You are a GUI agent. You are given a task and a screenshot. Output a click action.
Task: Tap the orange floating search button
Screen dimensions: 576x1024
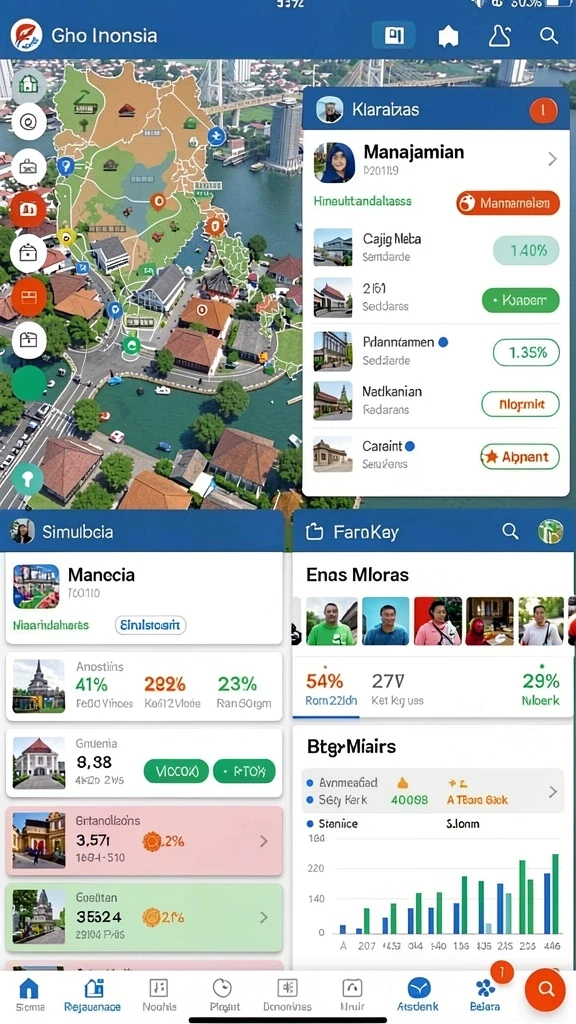pyautogui.click(x=545, y=989)
